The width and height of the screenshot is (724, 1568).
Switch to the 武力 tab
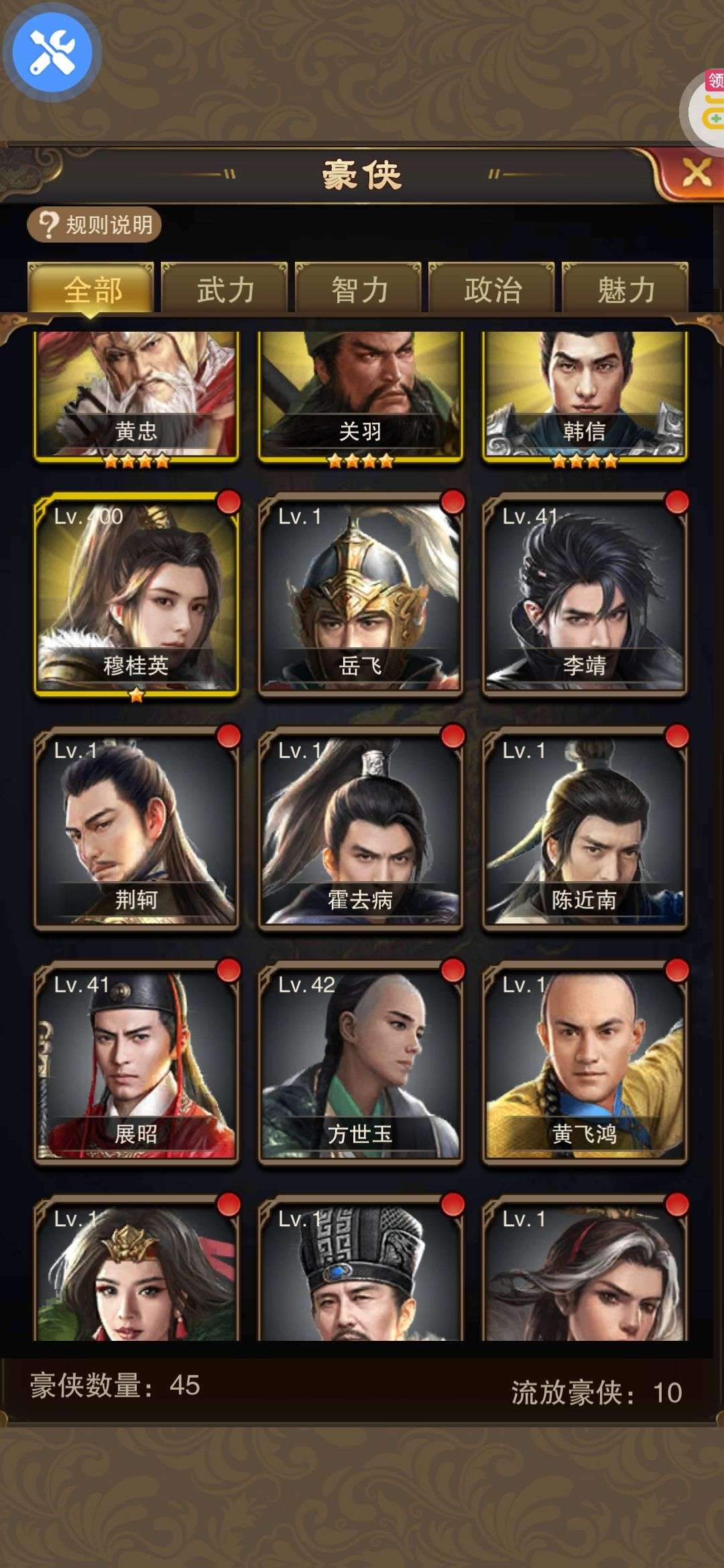coord(225,289)
